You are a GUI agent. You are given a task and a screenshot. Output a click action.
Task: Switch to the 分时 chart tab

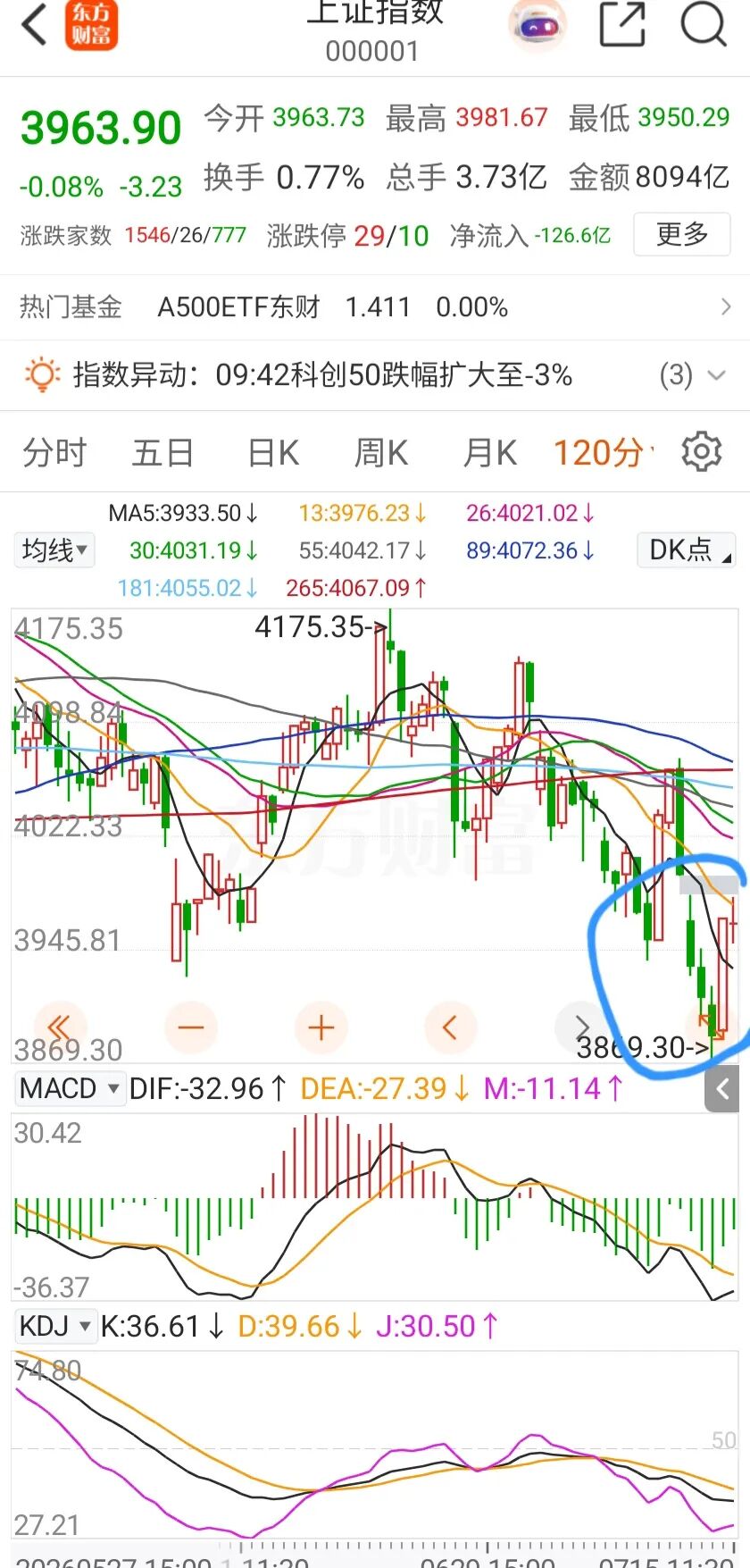[x=54, y=453]
